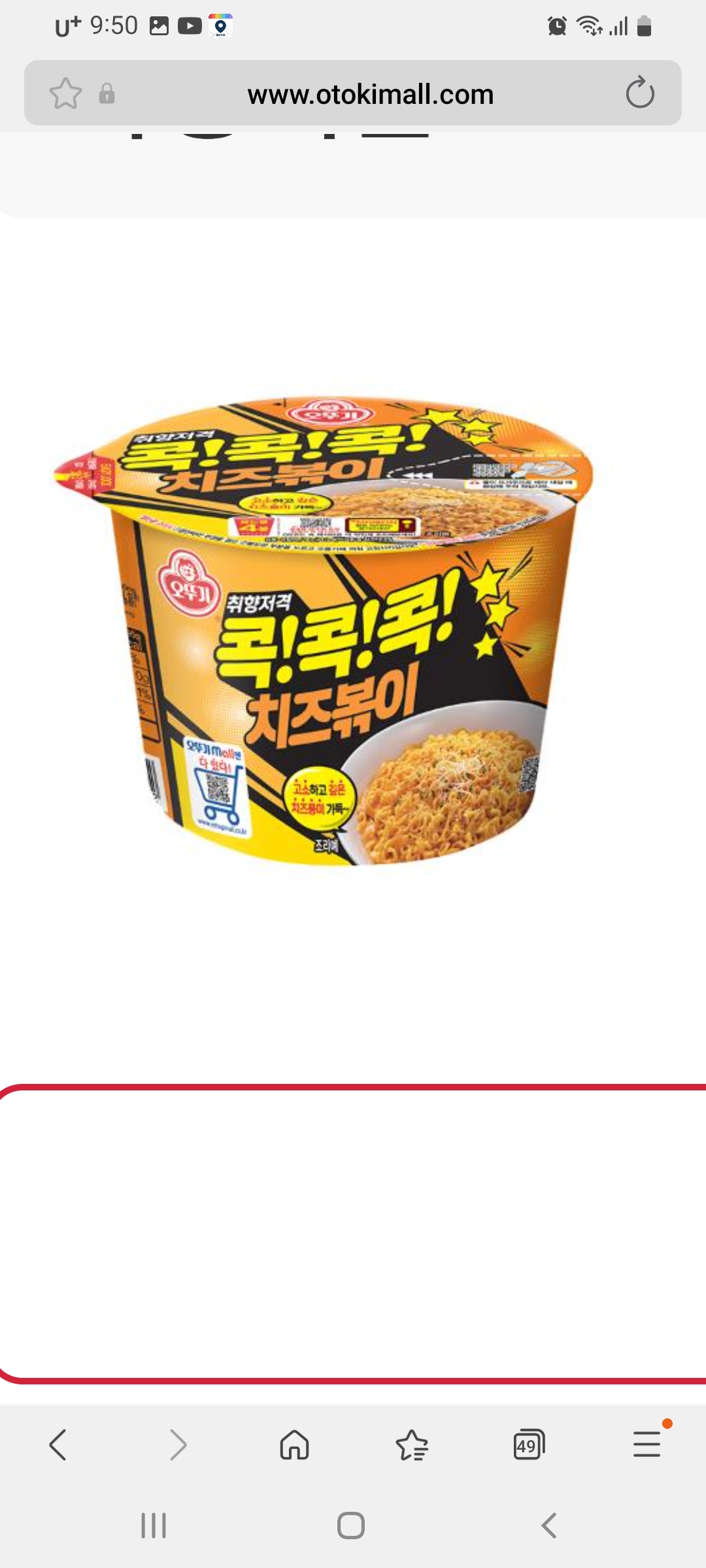This screenshot has height=1568, width=706.
Task: Show the 49 open tabs
Action: [x=529, y=1445]
